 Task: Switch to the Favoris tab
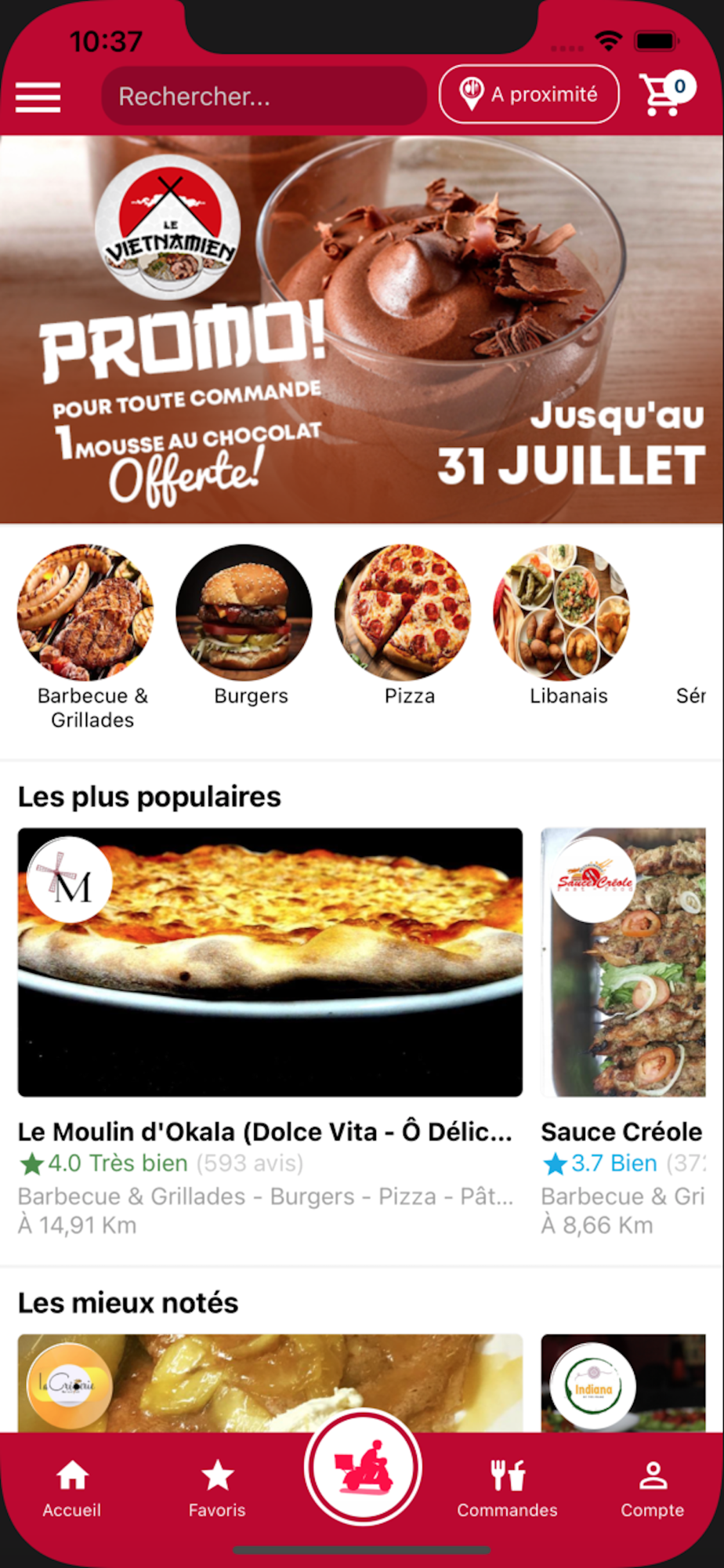217,1489
